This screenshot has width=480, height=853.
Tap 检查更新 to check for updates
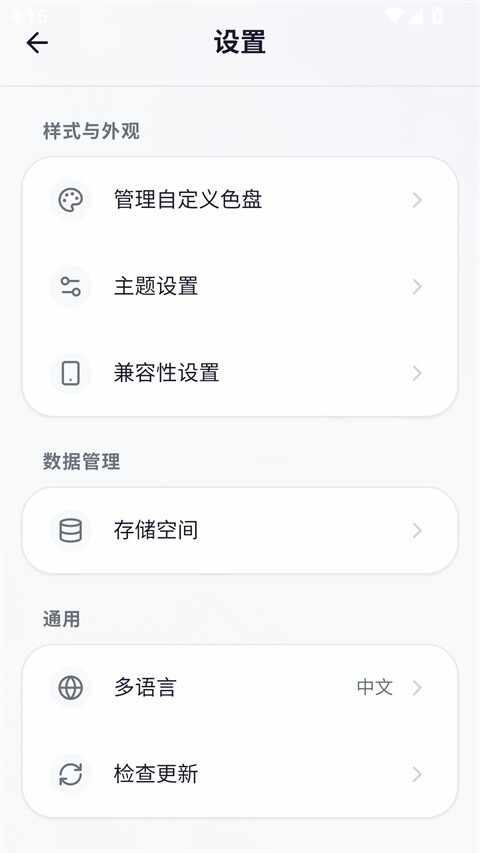click(239, 774)
